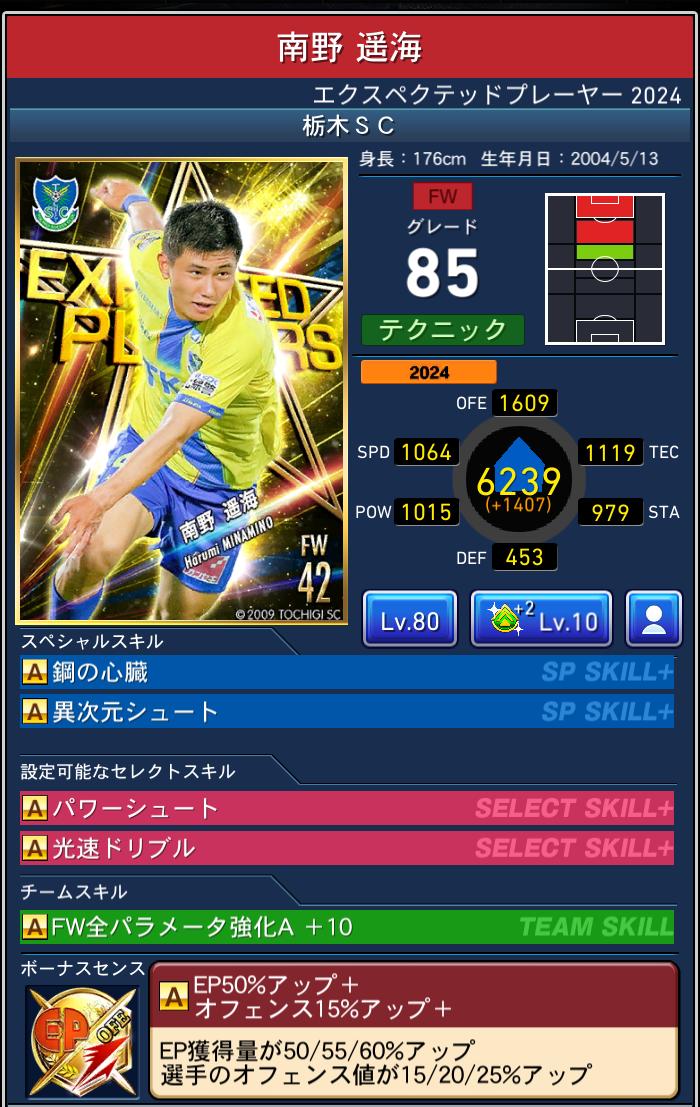
Task: View select skill パワーシュート
Action: point(346,808)
